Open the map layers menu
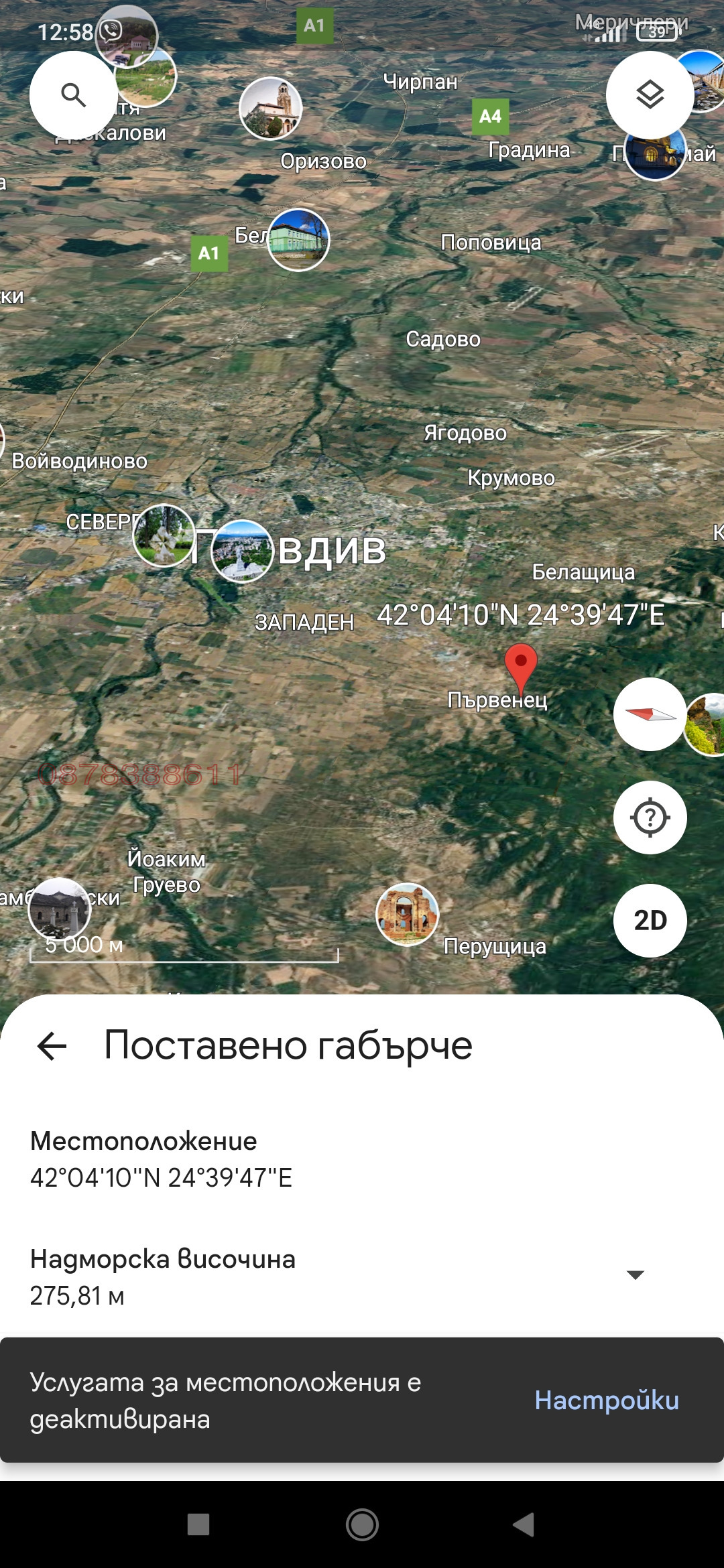The height and width of the screenshot is (1568, 724). point(650,94)
